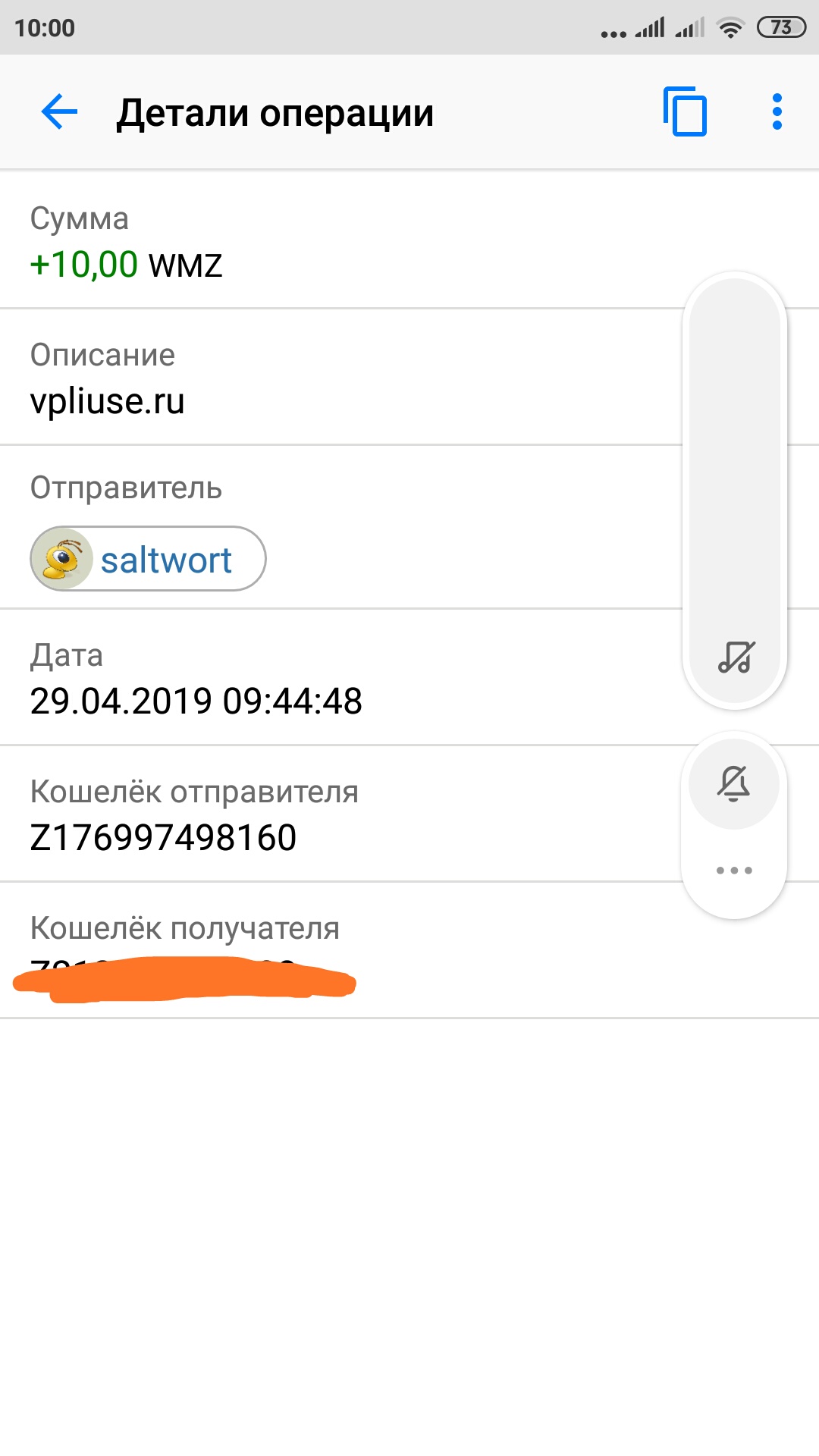Copy the operation details
The image size is (819, 1456).
[x=685, y=112]
